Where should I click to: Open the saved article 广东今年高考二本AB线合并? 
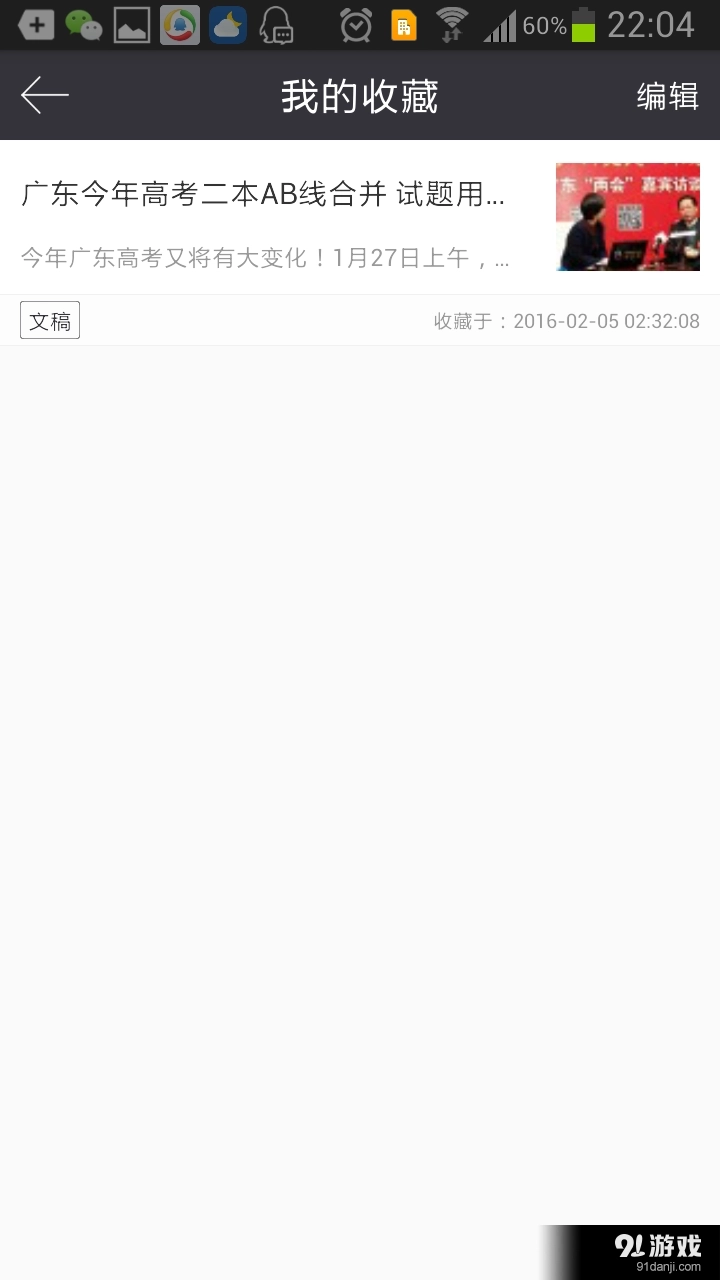point(265,195)
